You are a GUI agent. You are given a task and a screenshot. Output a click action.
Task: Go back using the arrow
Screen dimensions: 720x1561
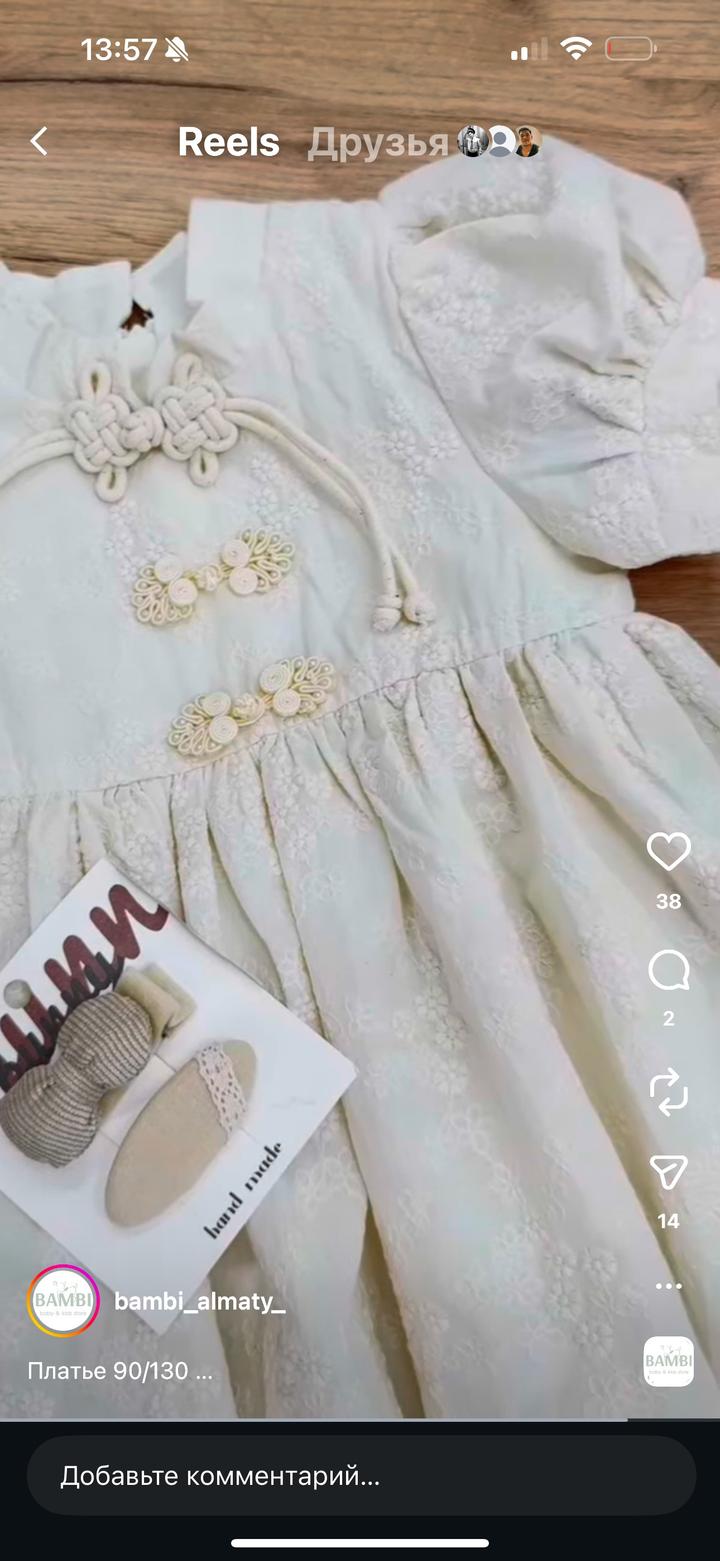click(39, 142)
